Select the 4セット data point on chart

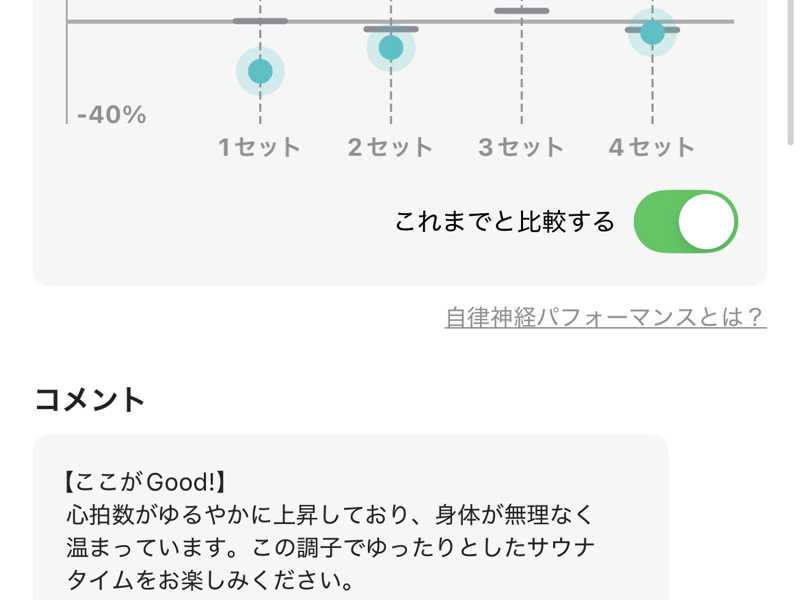[652, 32]
